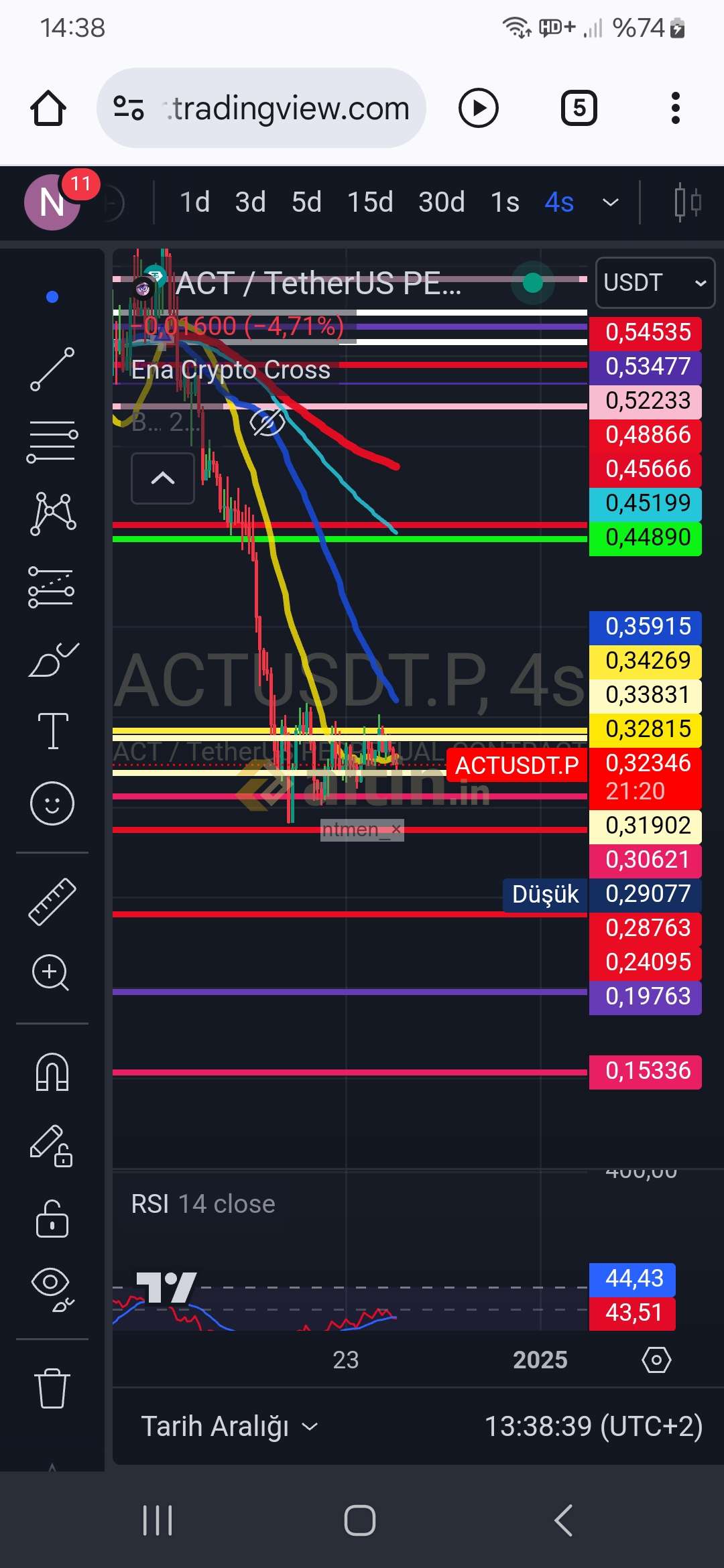Open the candlestick chart type selector
The height and width of the screenshot is (1568, 724).
[x=687, y=202]
